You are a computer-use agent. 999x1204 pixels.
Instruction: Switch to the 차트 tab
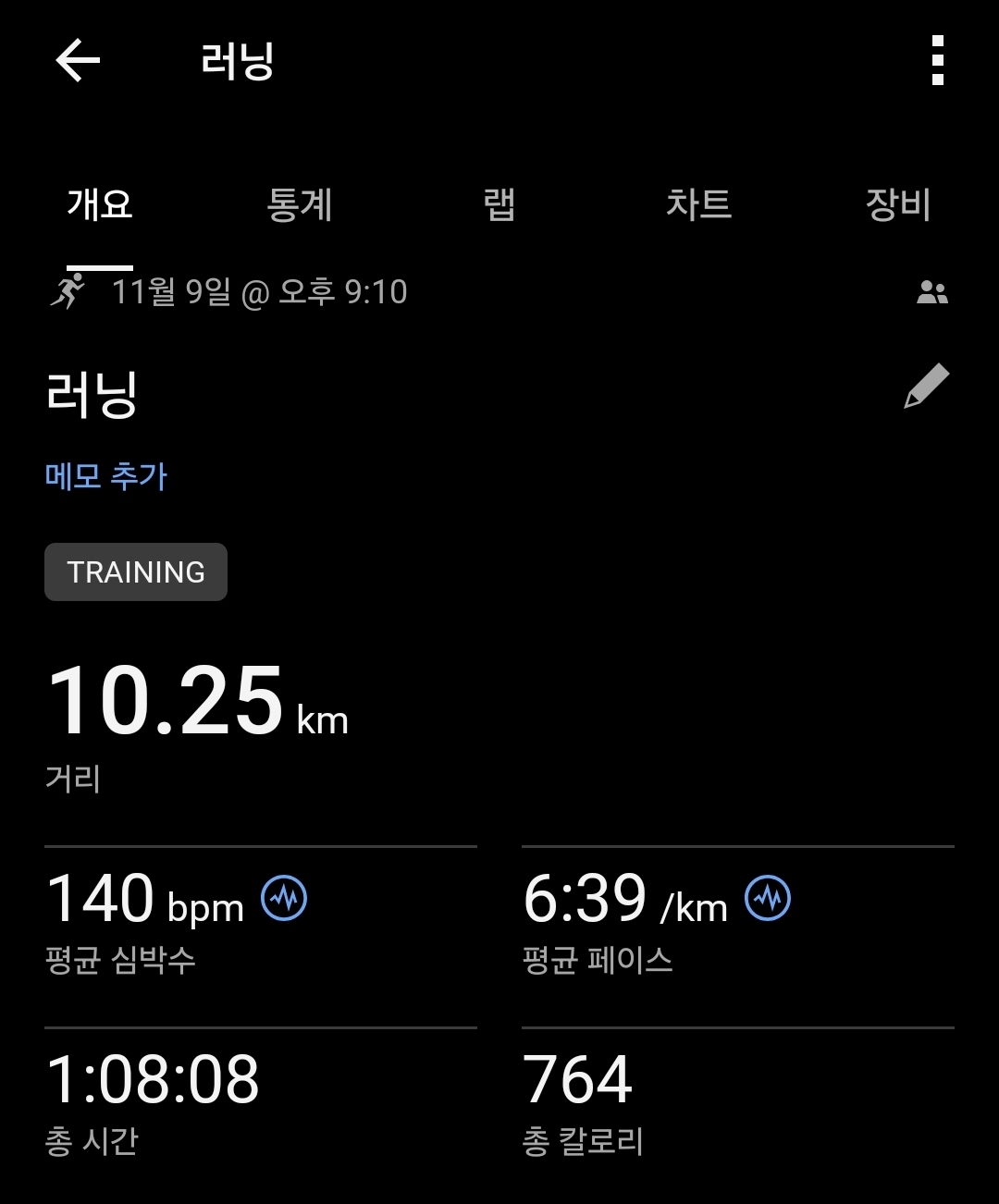point(700,205)
